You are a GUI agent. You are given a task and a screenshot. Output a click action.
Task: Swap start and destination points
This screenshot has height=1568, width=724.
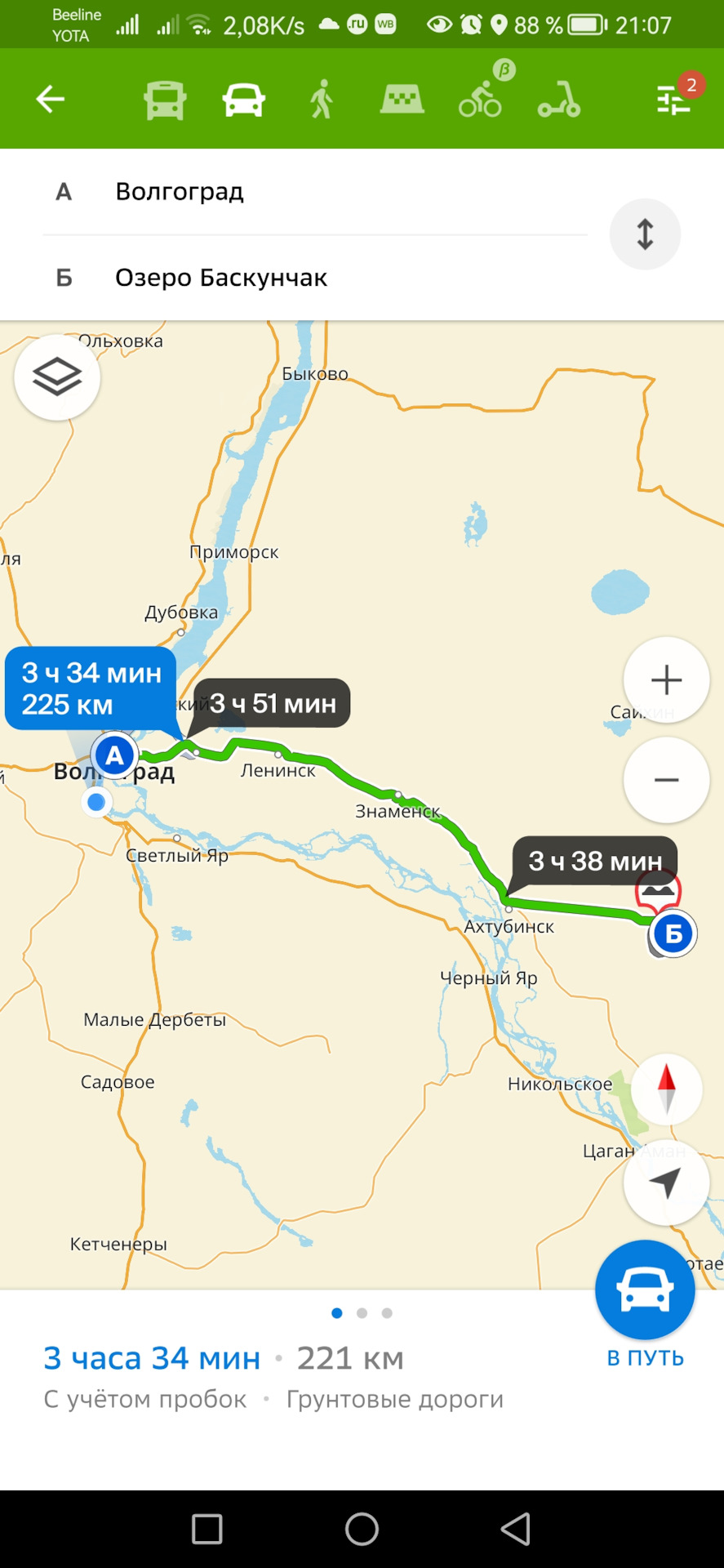645,234
